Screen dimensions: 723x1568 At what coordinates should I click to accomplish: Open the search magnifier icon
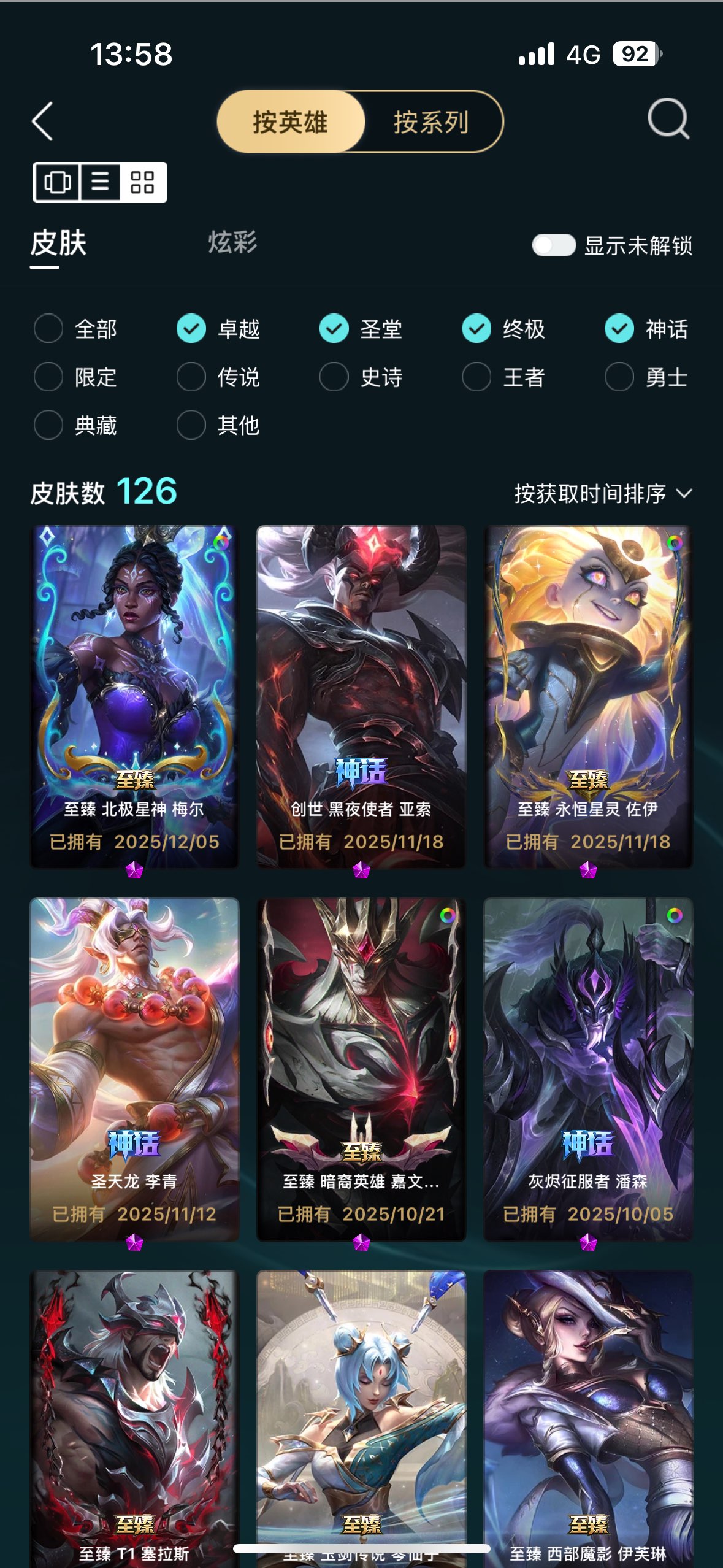668,119
